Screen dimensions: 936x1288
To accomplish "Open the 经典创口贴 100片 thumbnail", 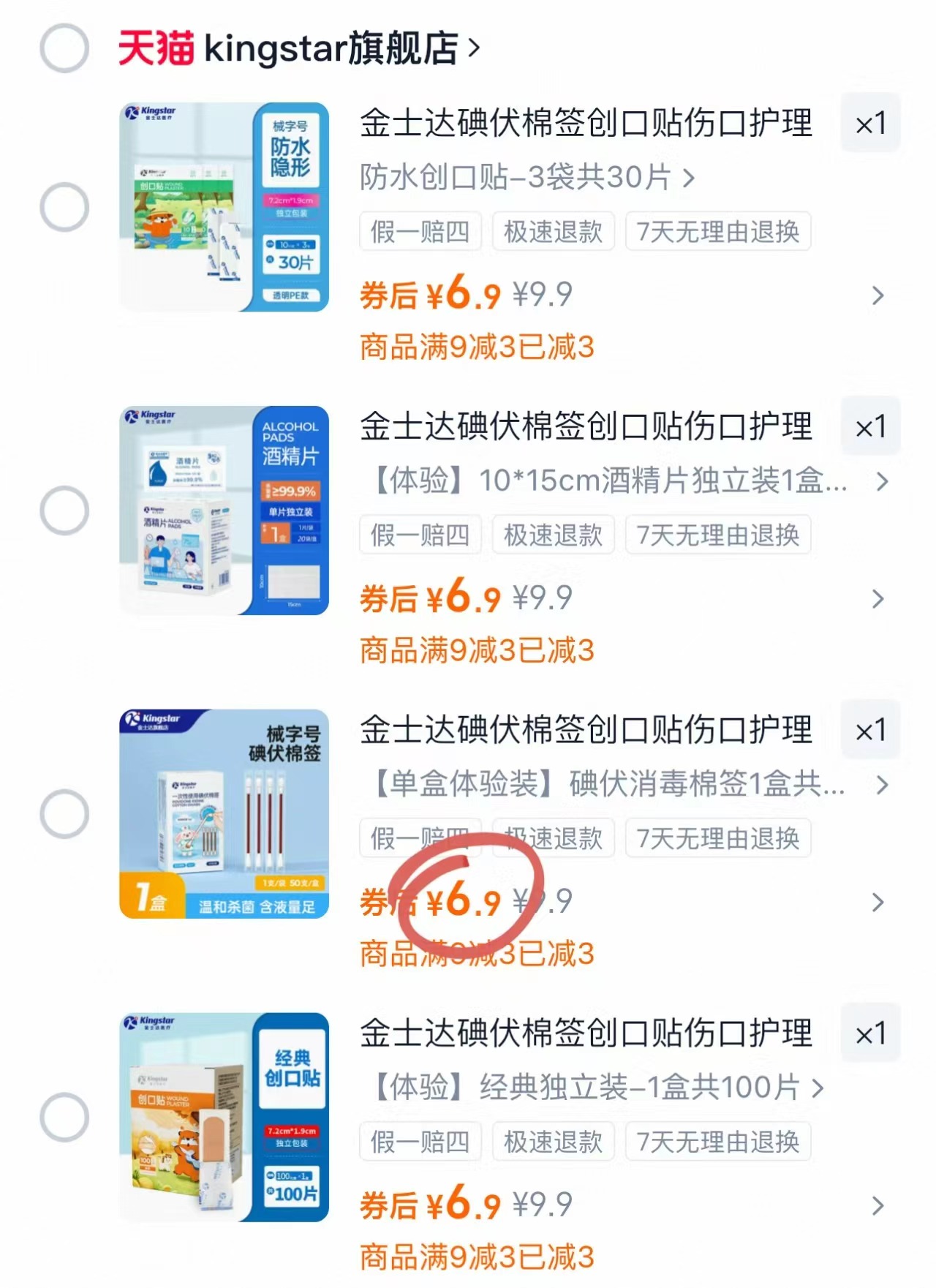I will (223, 1117).
